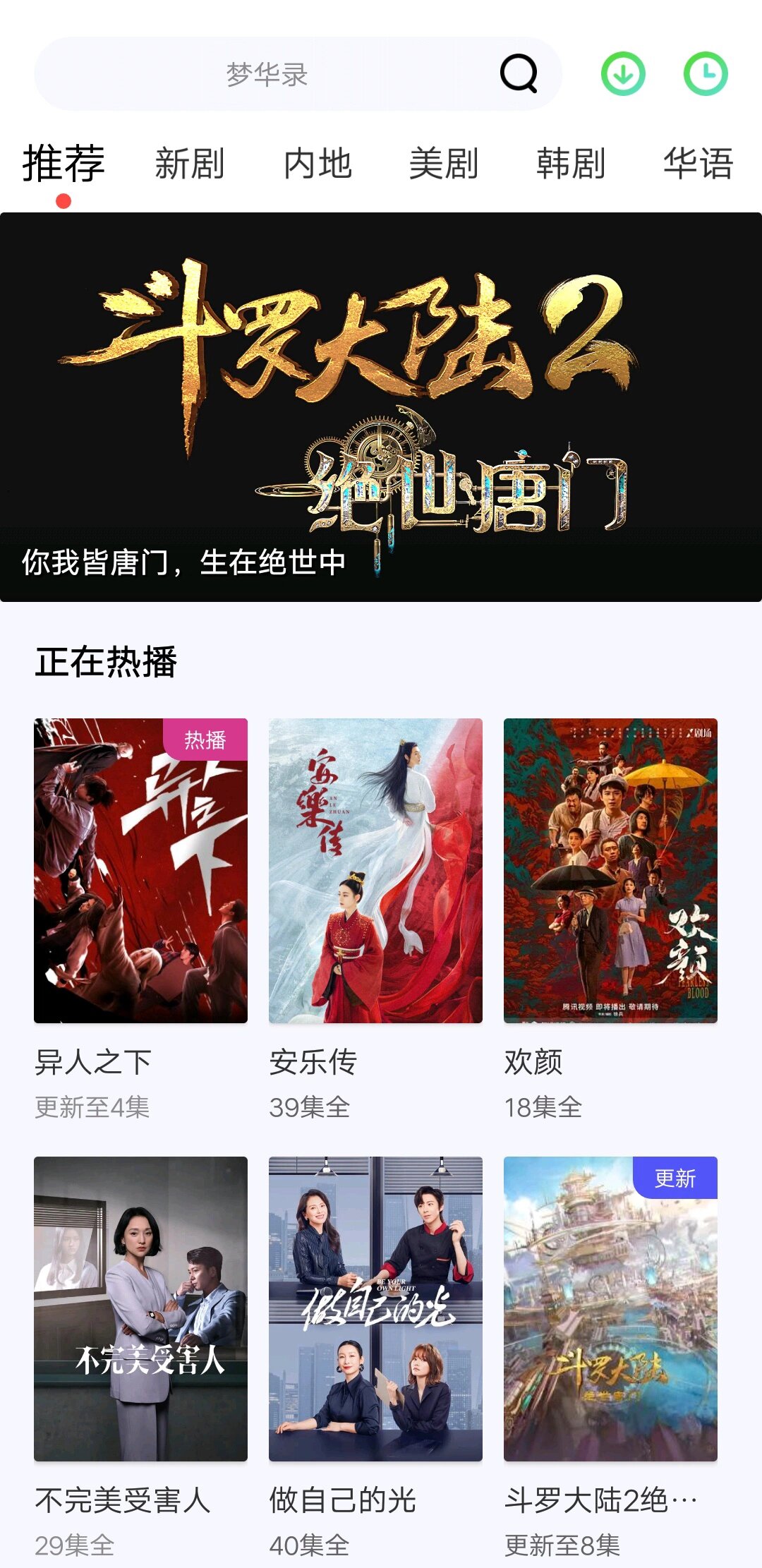Switch to the 华语 tab
The image size is (762, 1568).
698,164
